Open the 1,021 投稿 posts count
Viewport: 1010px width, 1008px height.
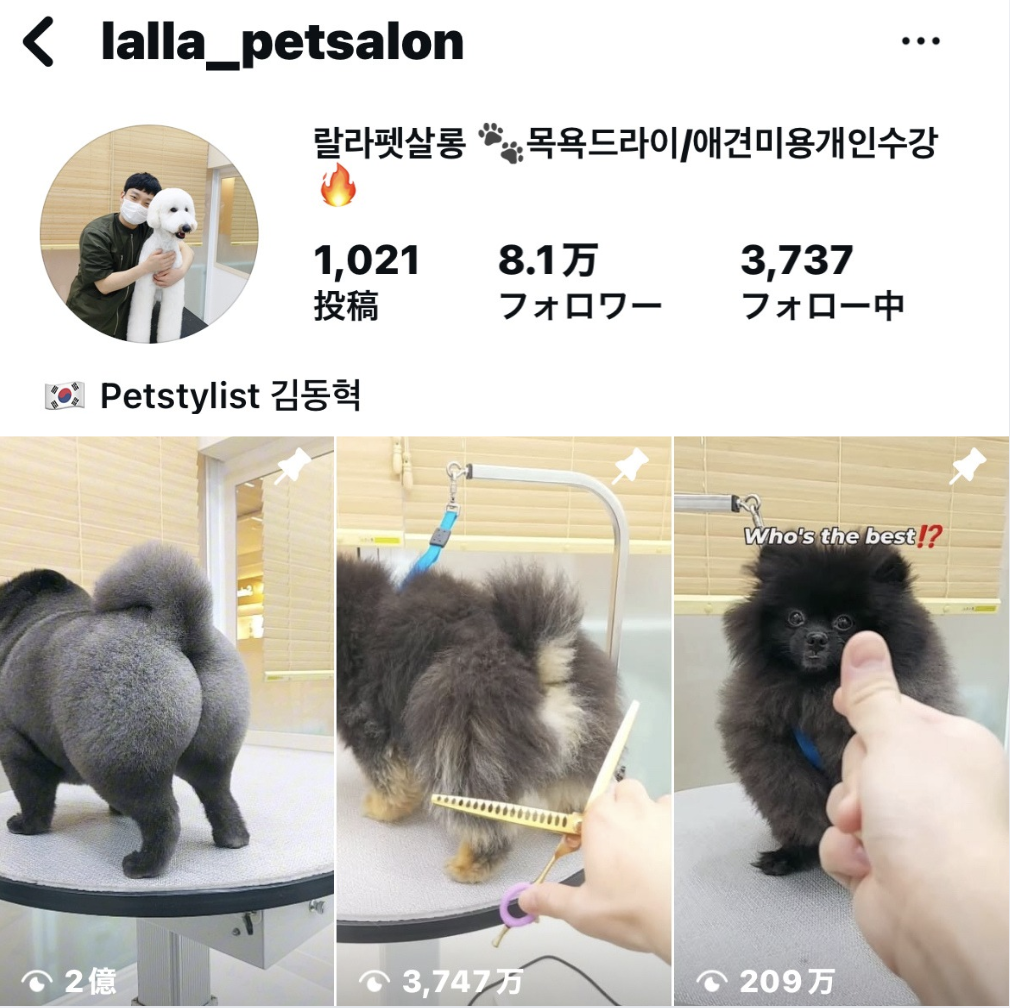[x=366, y=282]
